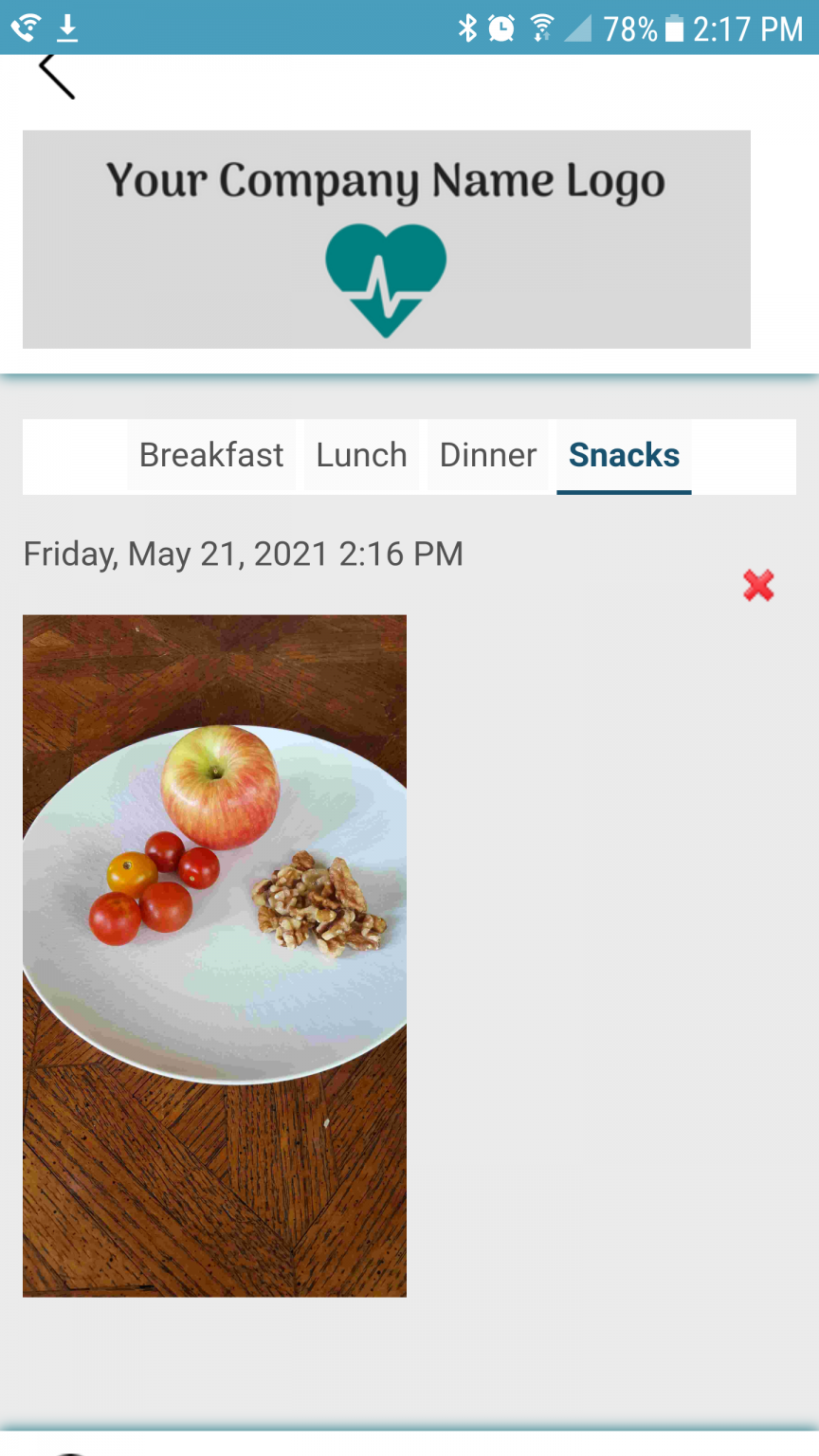Screen dimensions: 819x1456
Task: Select the Friday May 21 timestamp text
Action: [x=243, y=554]
